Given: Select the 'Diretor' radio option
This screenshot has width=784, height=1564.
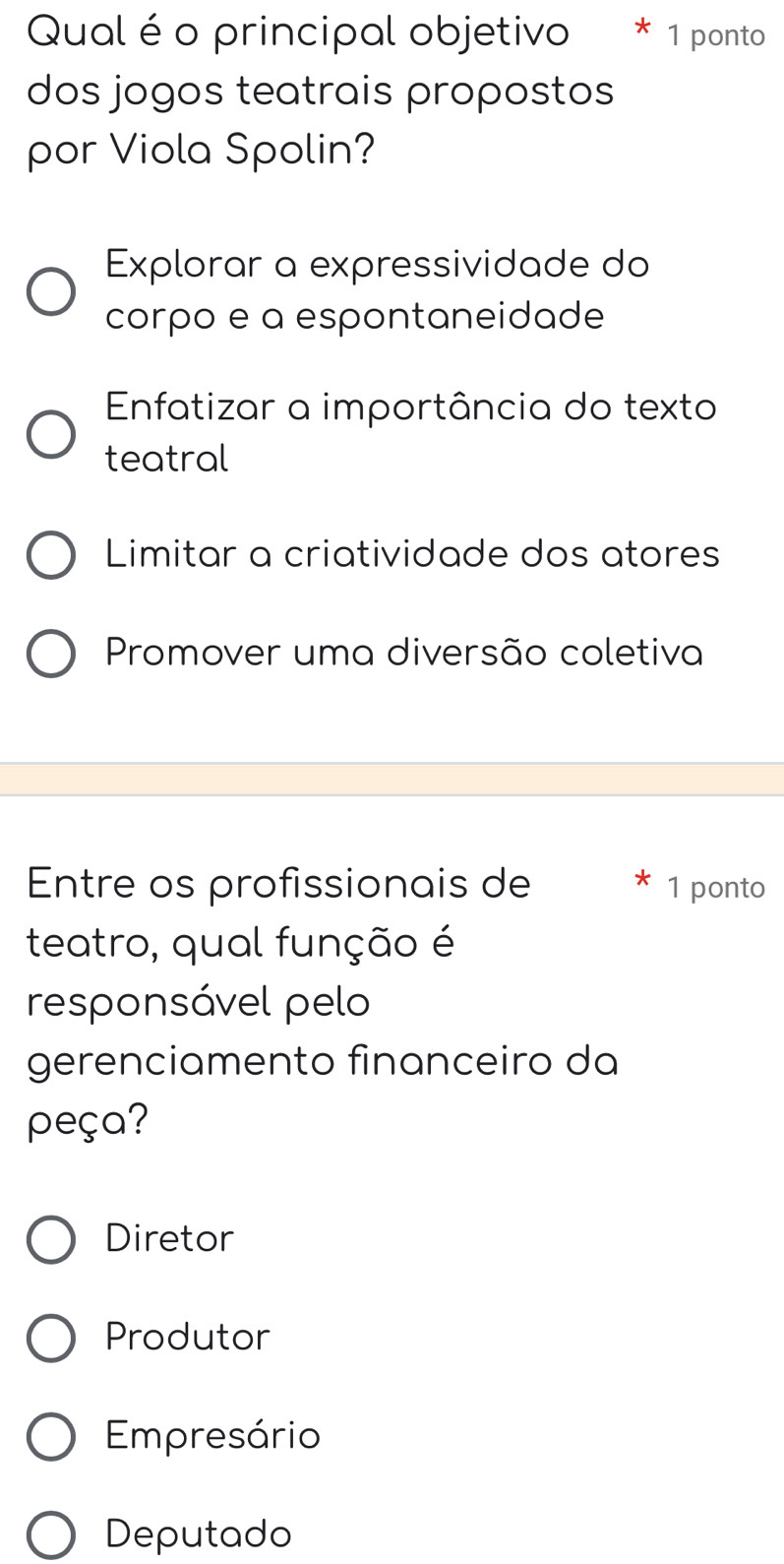Looking at the screenshot, I should [x=50, y=1239].
